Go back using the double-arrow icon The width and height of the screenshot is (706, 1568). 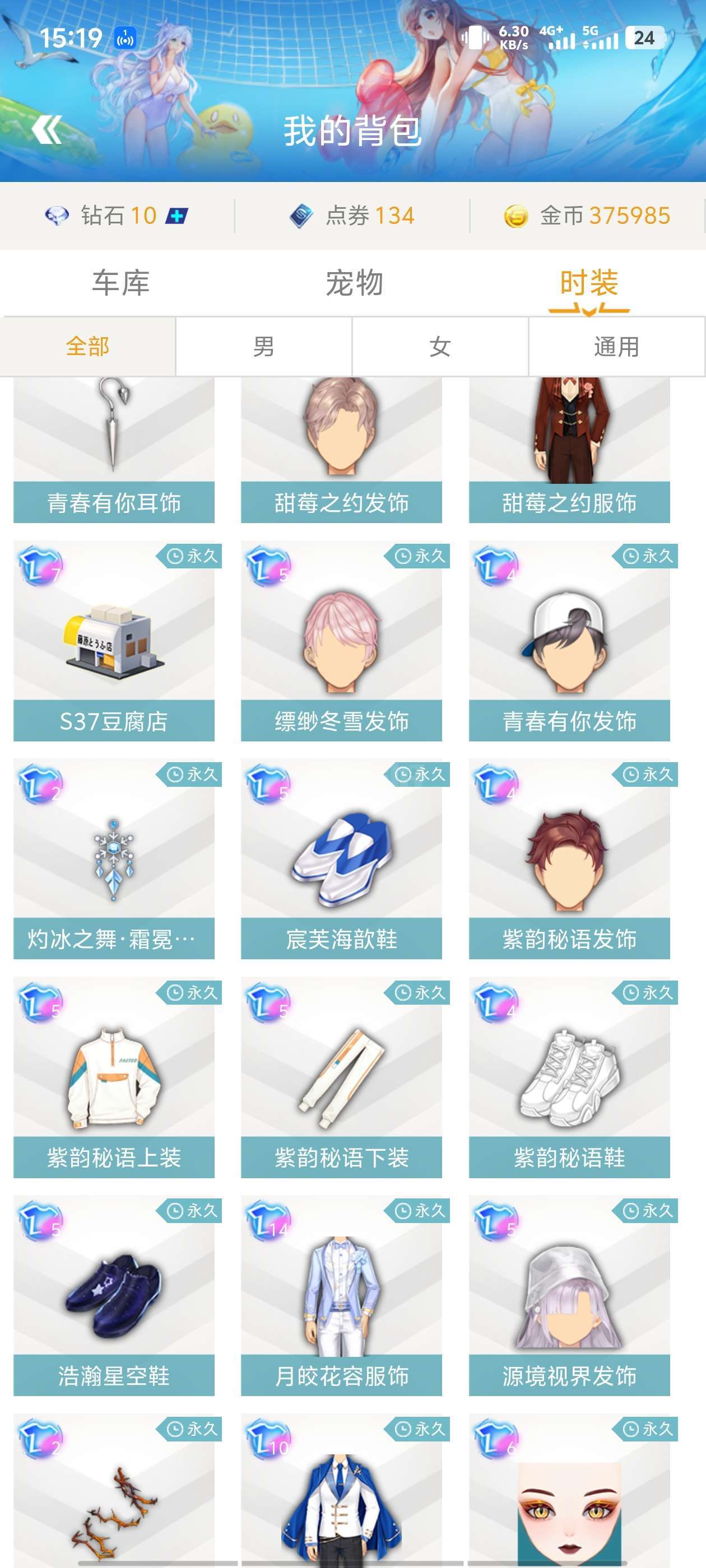coord(47,129)
